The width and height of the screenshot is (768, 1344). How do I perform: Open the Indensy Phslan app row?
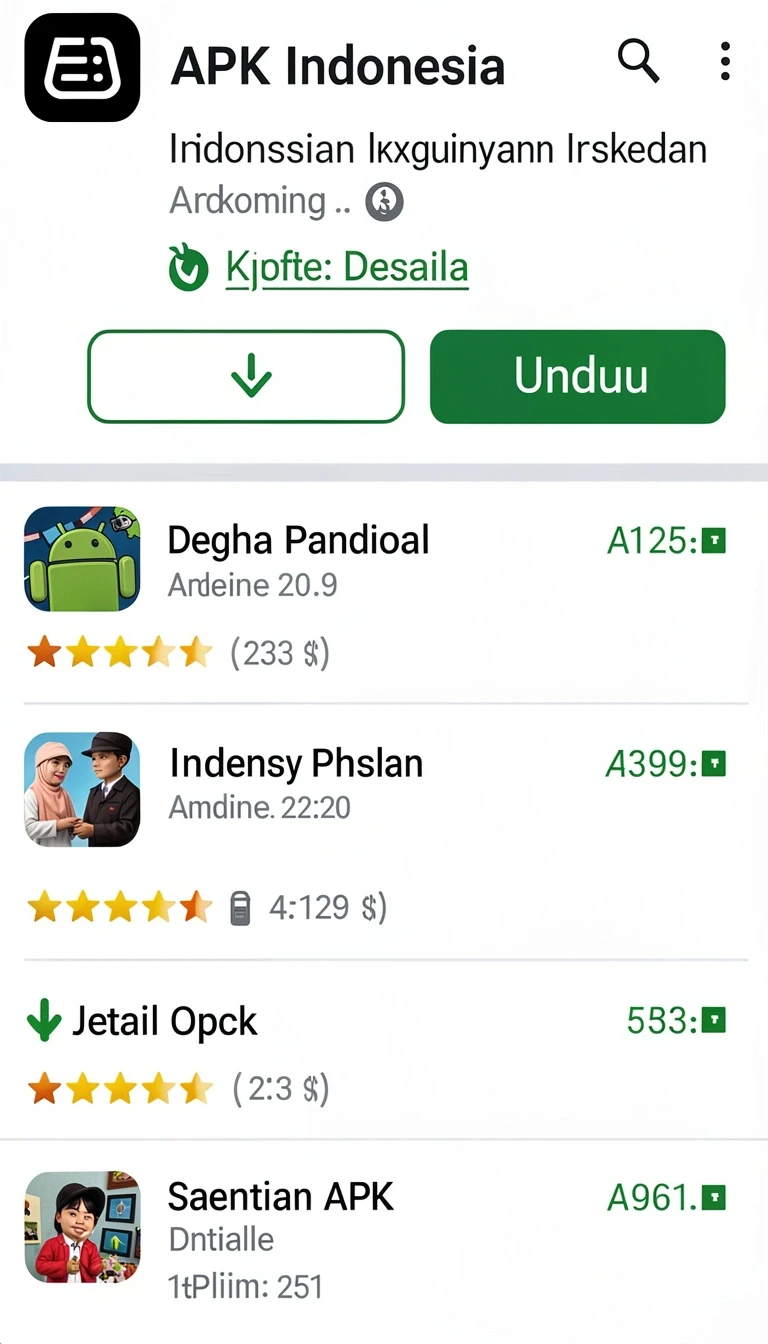(x=384, y=832)
